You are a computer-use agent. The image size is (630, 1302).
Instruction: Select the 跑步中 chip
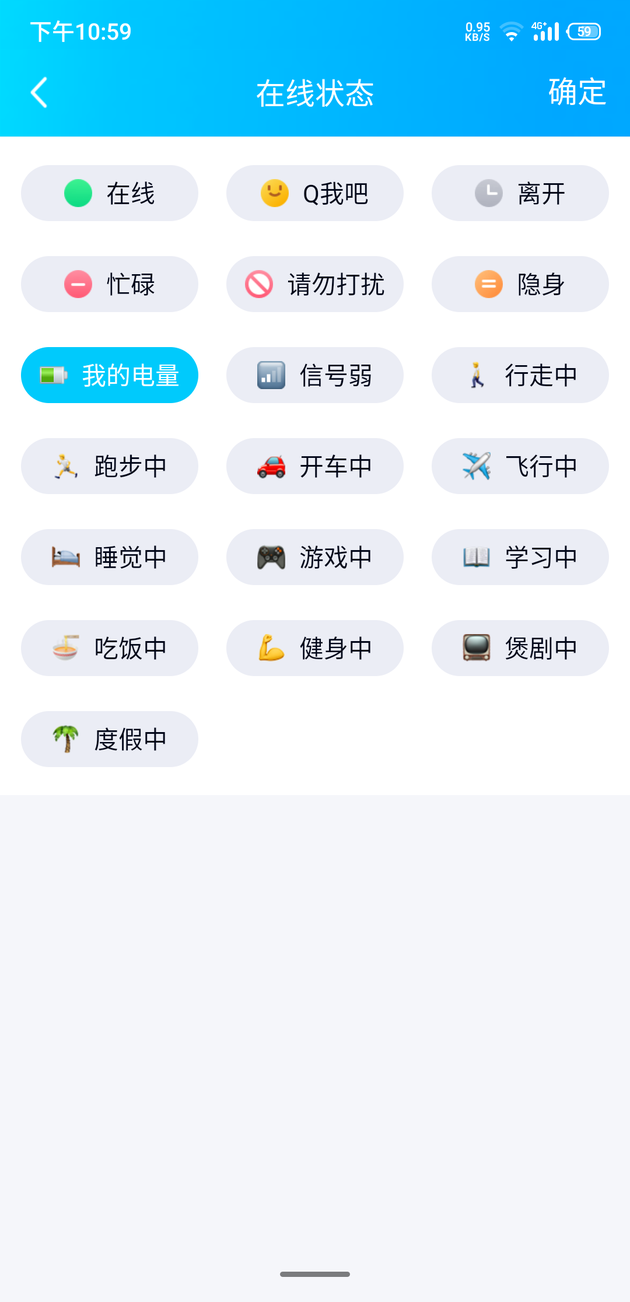point(110,466)
